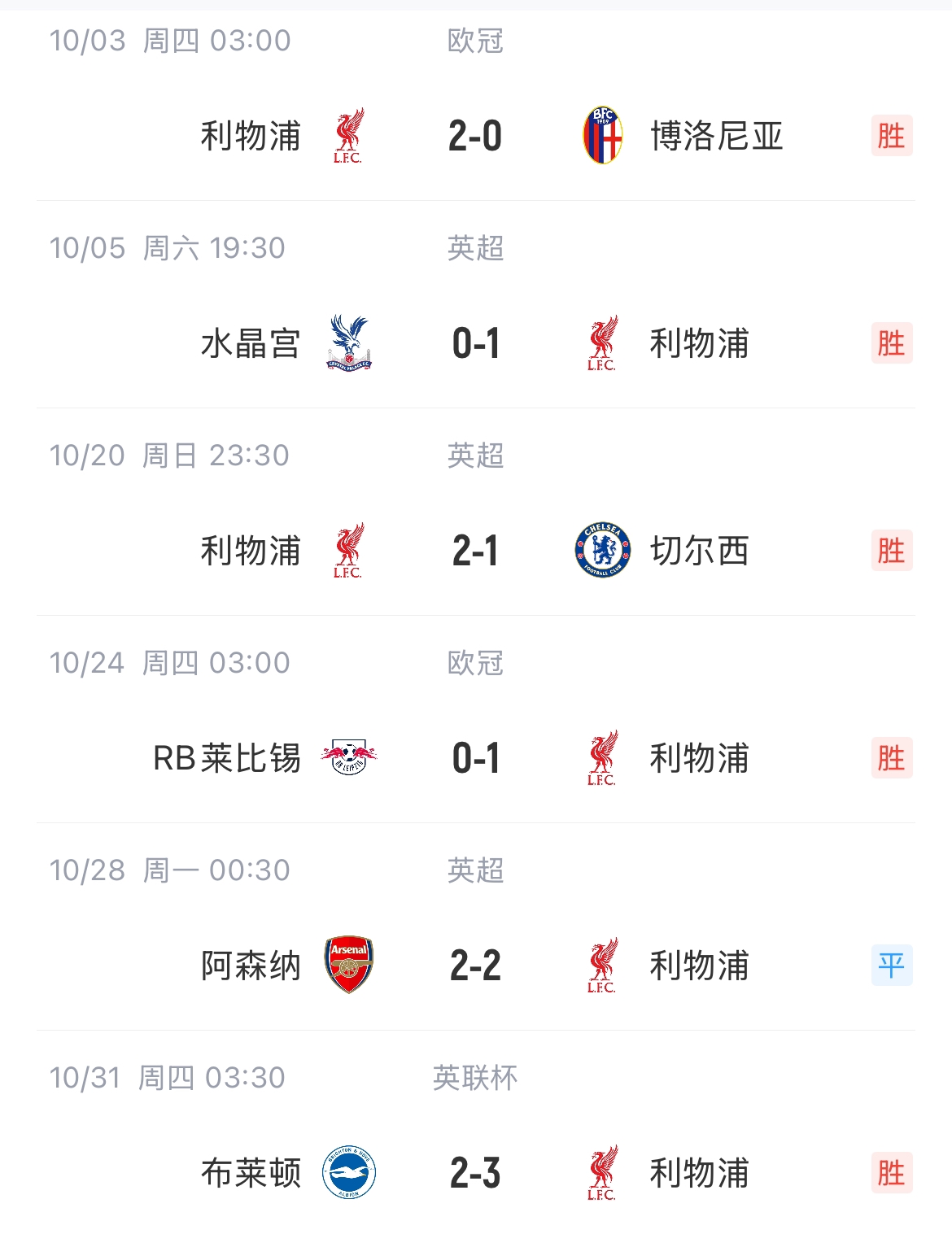
Task: Open the RB莱比锡 vs Liverpool 0-1 match
Action: pos(475,758)
